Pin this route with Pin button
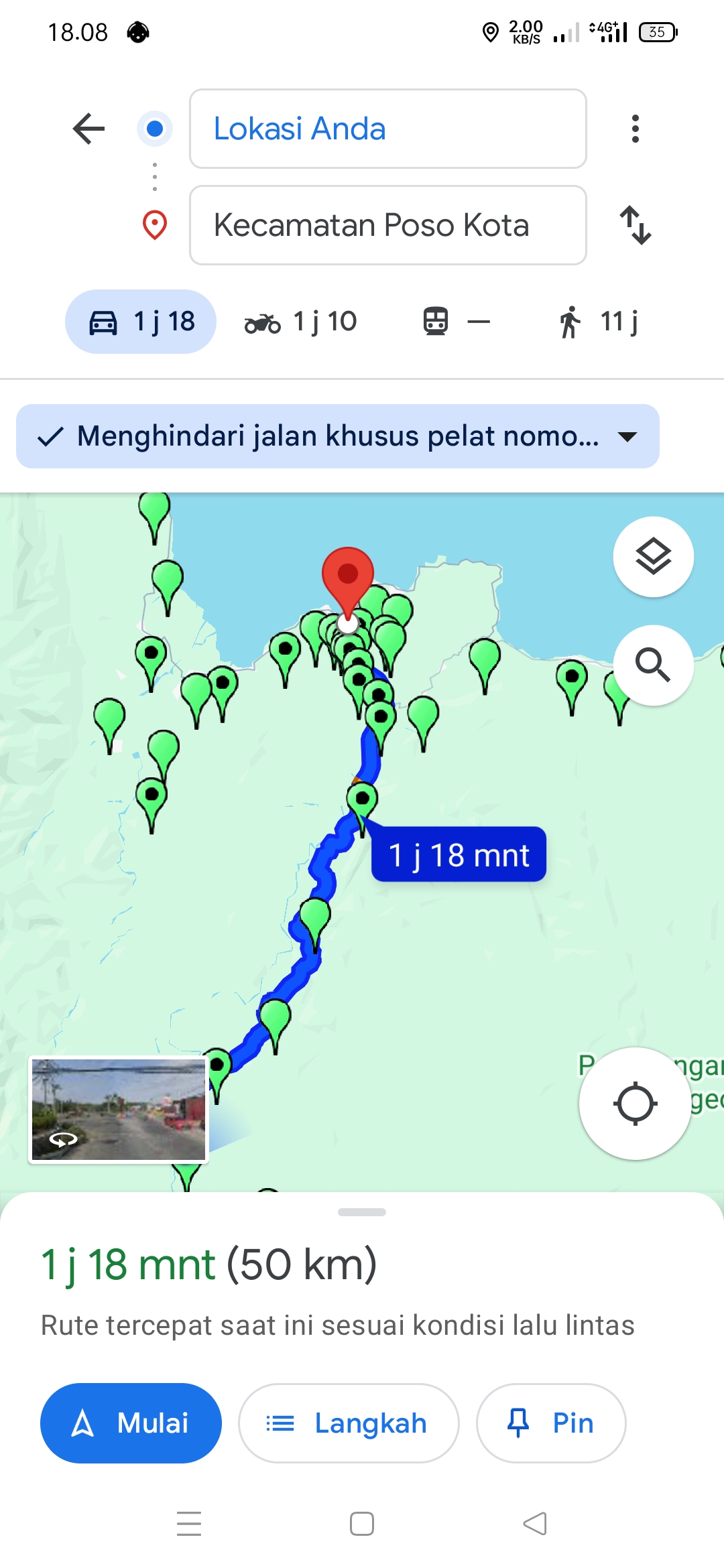 point(551,1423)
